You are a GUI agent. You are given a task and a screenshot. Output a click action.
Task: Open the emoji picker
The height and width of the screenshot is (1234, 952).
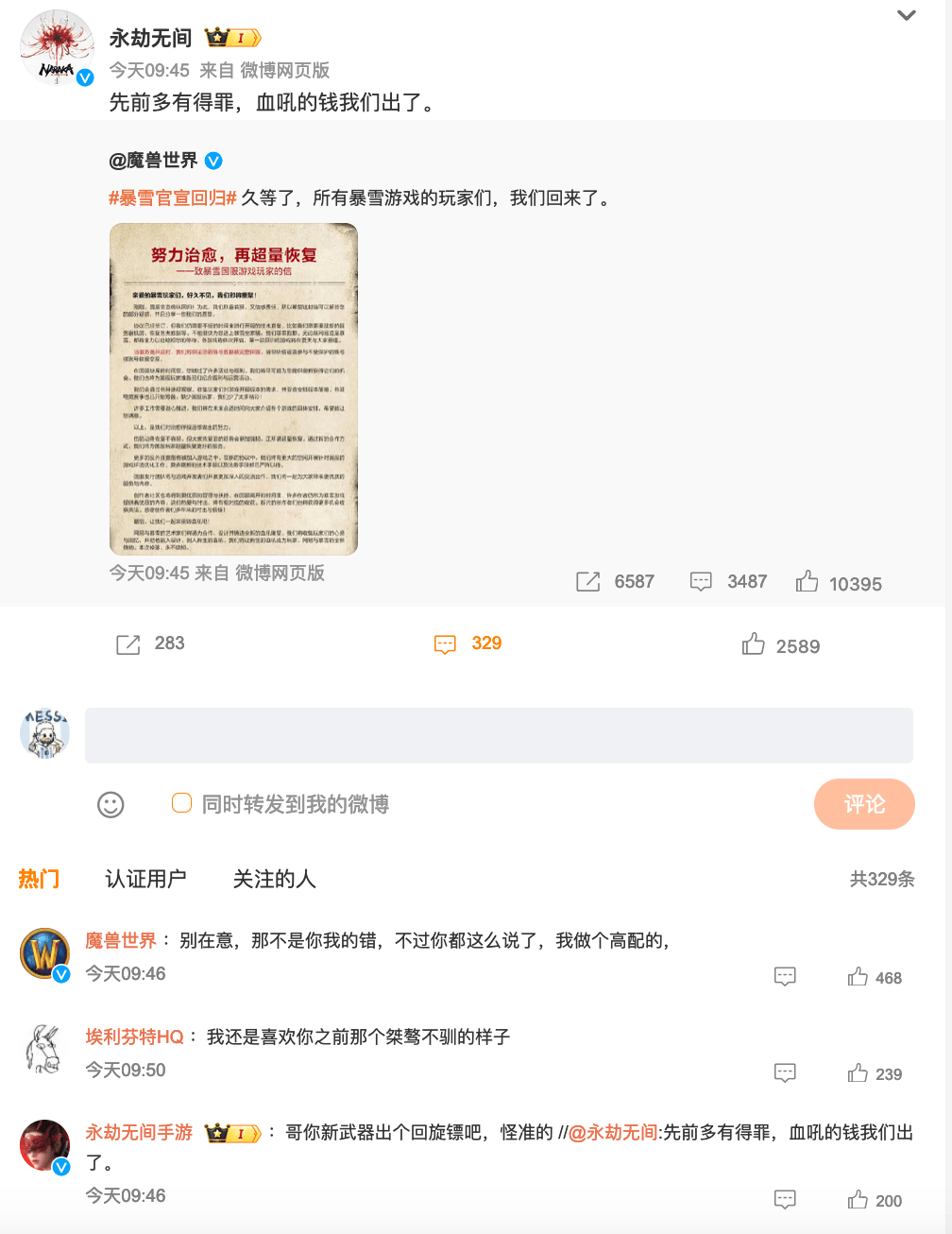(110, 804)
